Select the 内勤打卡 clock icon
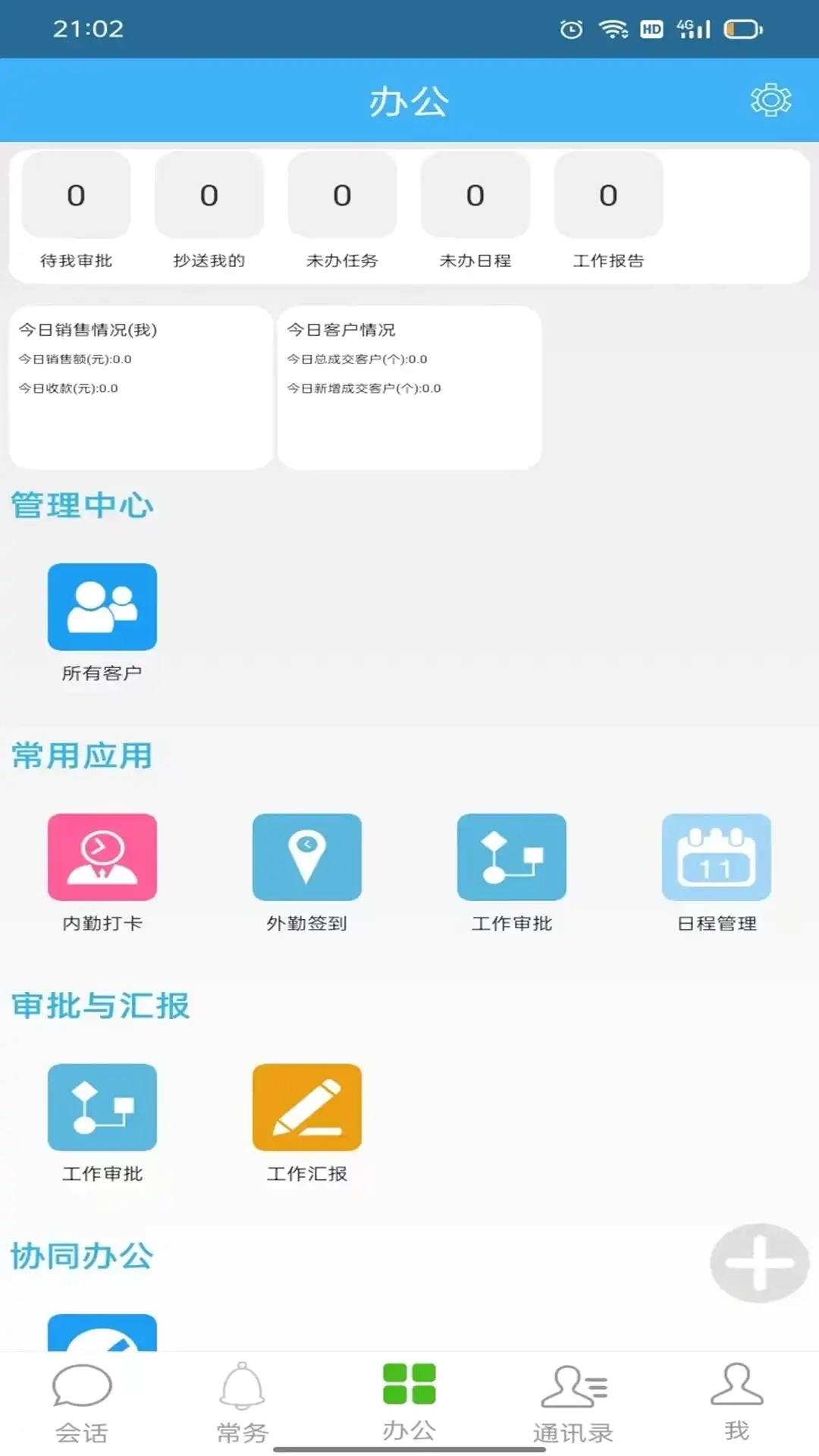Viewport: 819px width, 1456px height. [102, 857]
